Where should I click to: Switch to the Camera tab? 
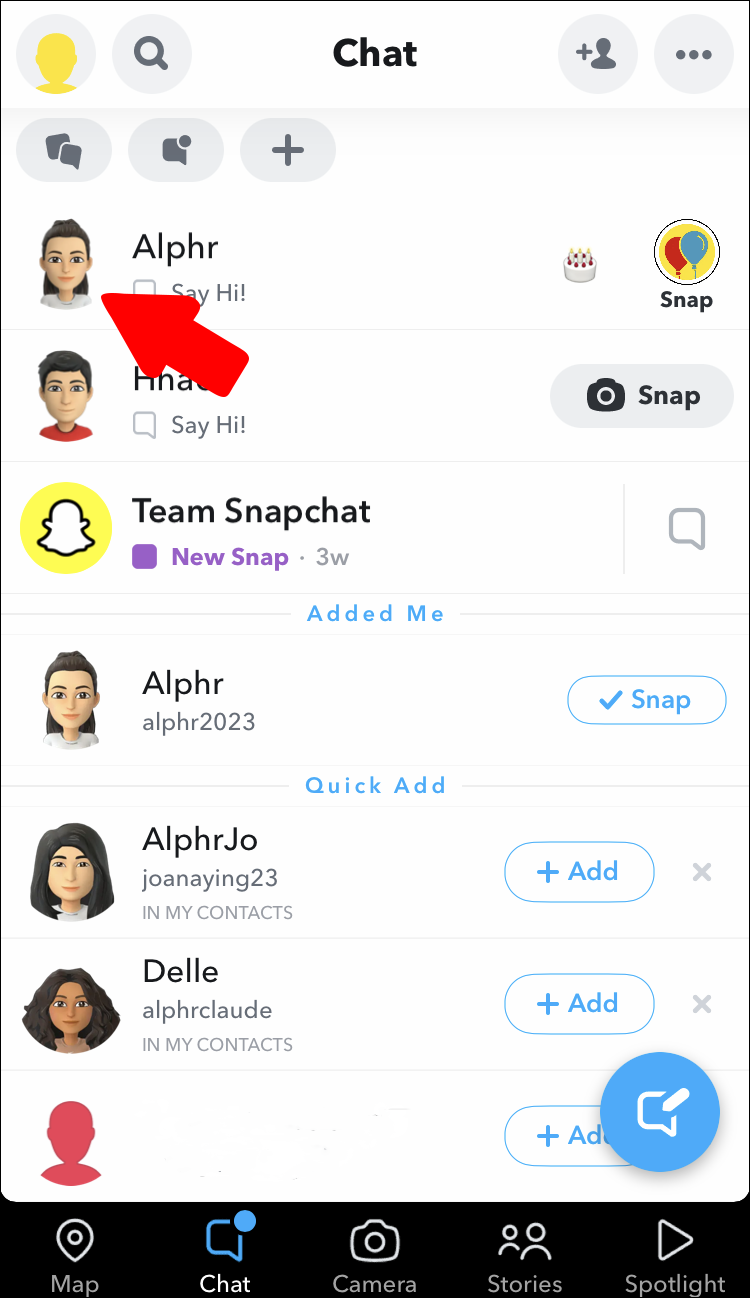(375, 1256)
